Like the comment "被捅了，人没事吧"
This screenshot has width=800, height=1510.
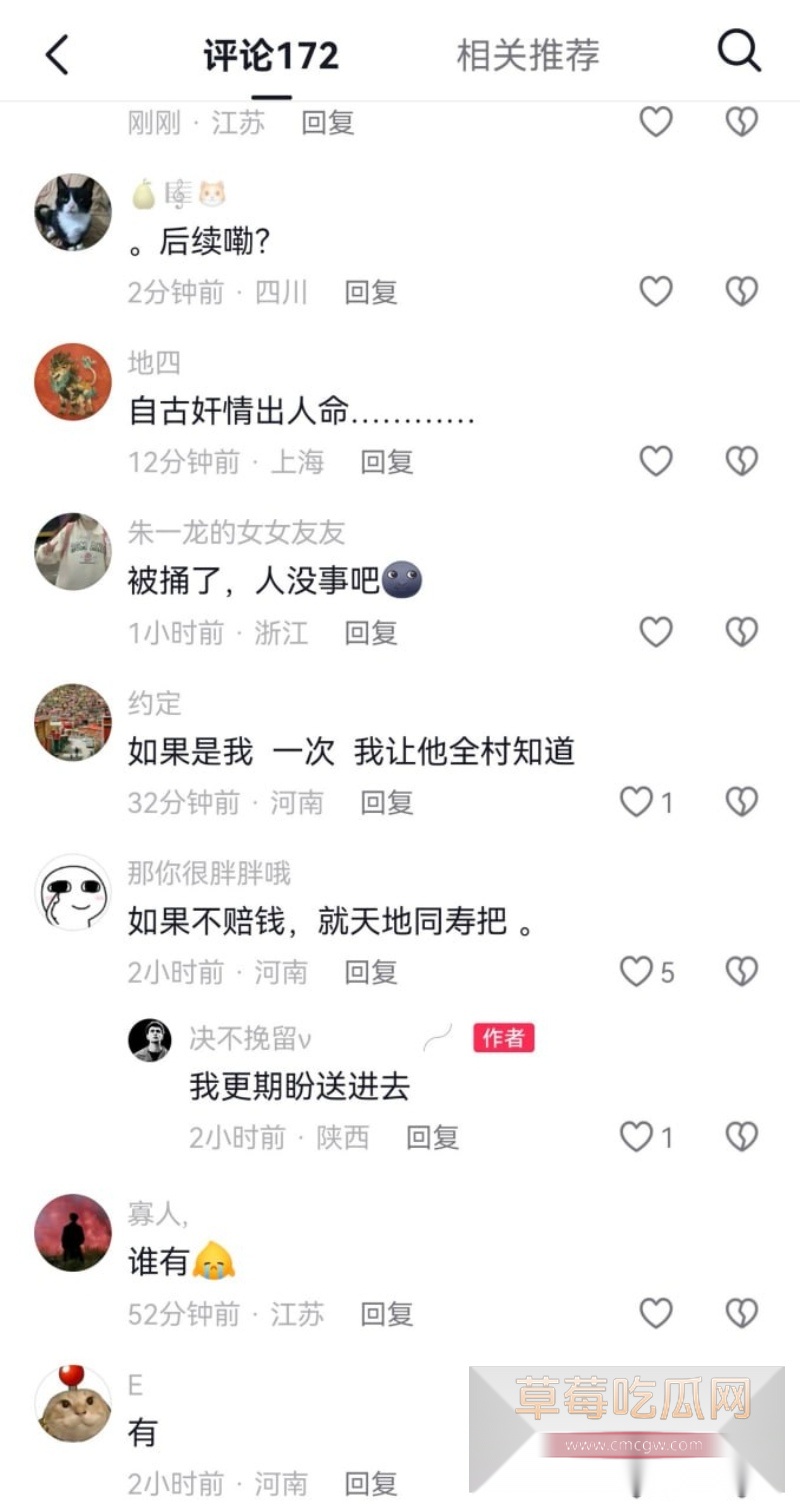655,632
